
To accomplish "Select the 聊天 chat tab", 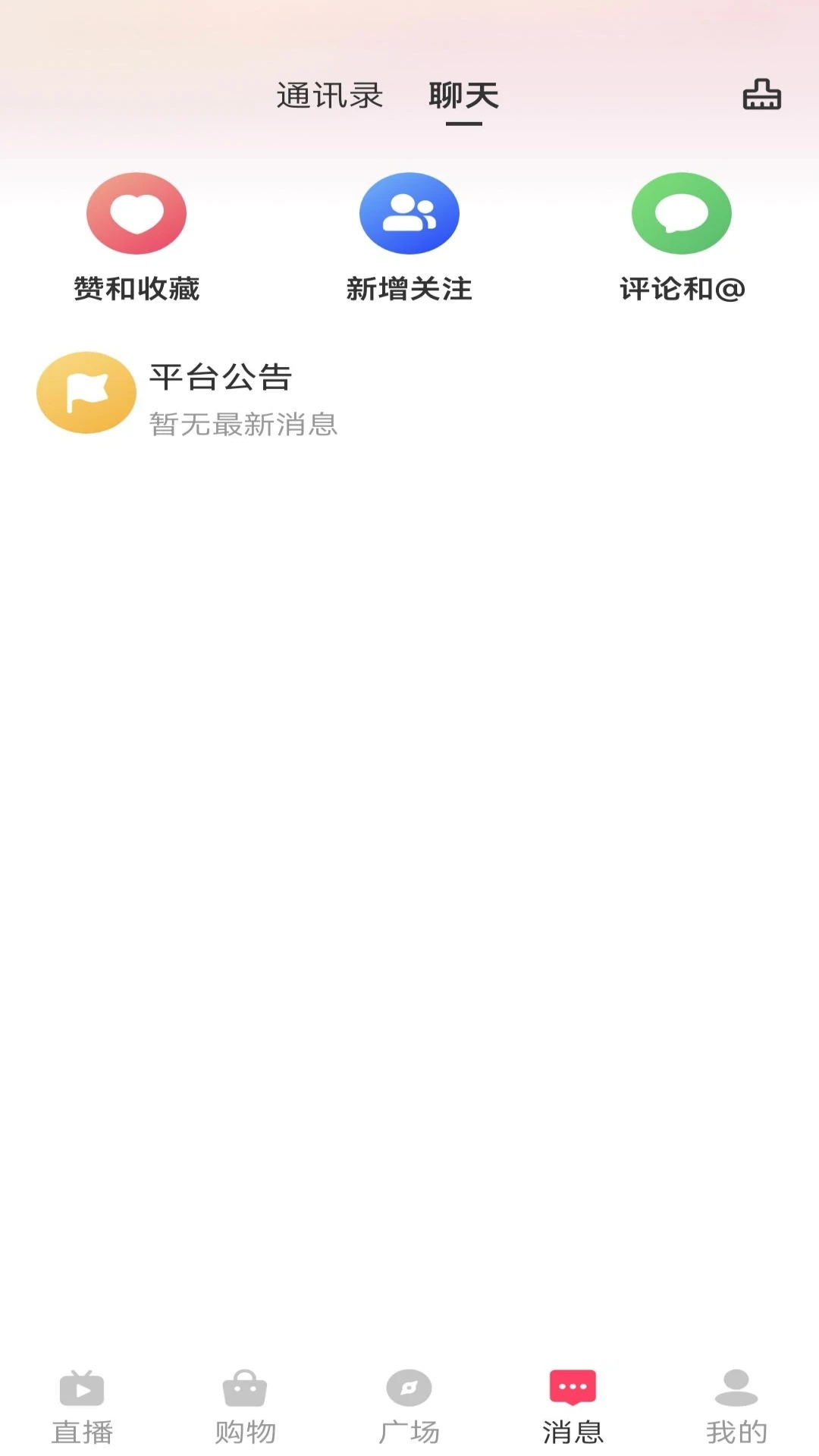I will (x=463, y=95).
